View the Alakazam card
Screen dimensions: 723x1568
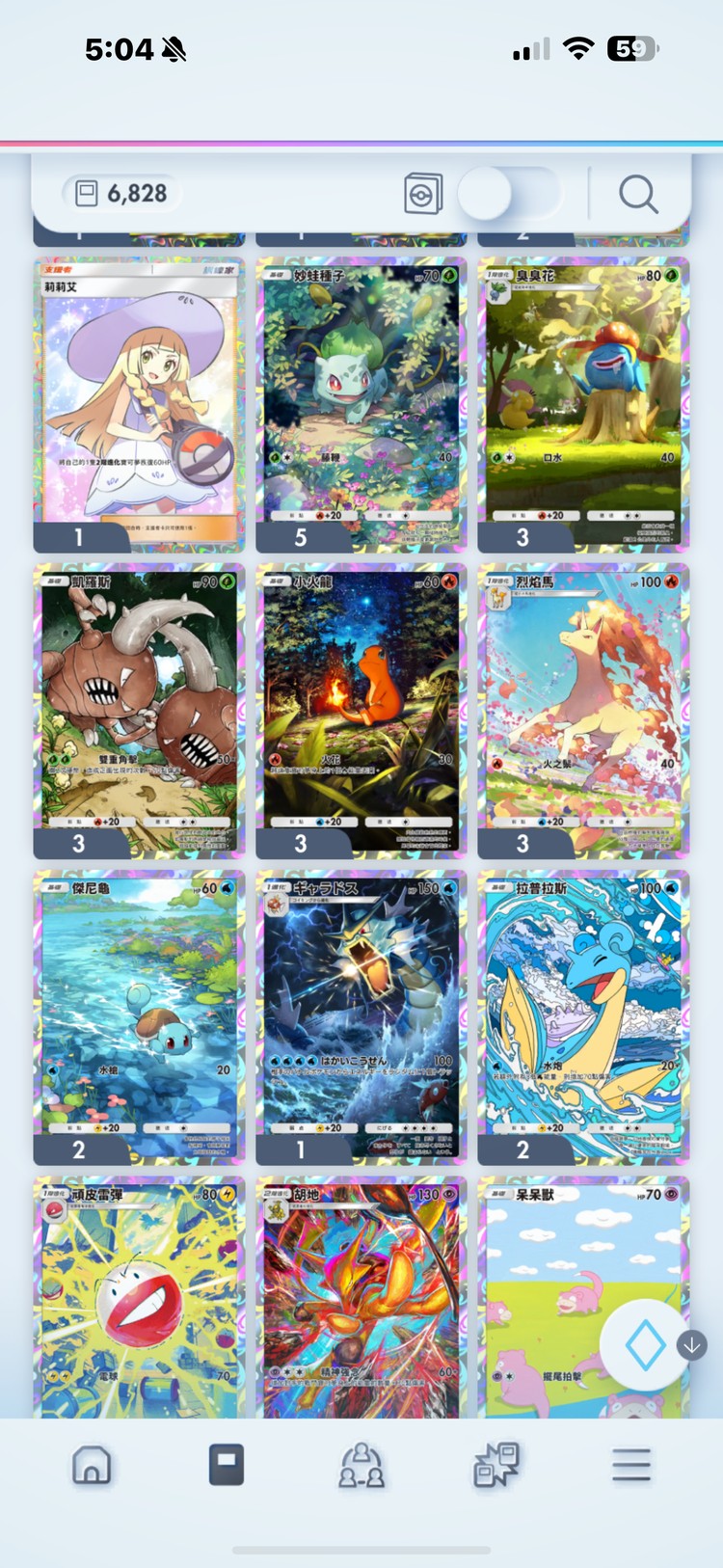(x=361, y=1297)
